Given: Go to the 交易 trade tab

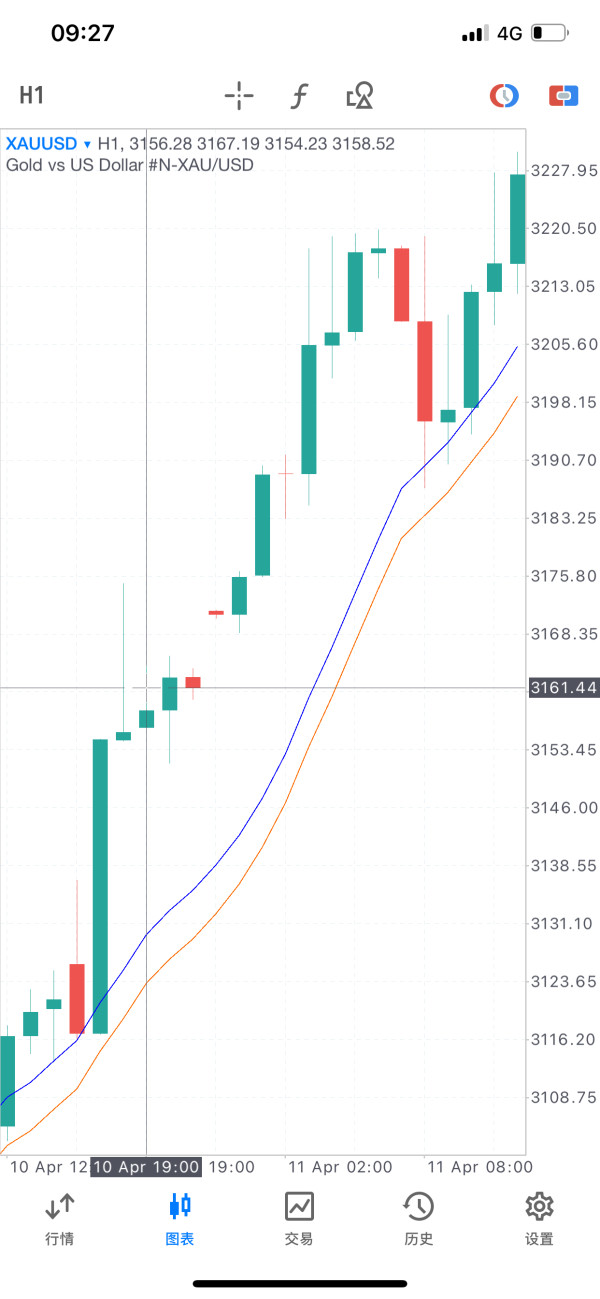Looking at the screenshot, I should pyautogui.click(x=299, y=1218).
